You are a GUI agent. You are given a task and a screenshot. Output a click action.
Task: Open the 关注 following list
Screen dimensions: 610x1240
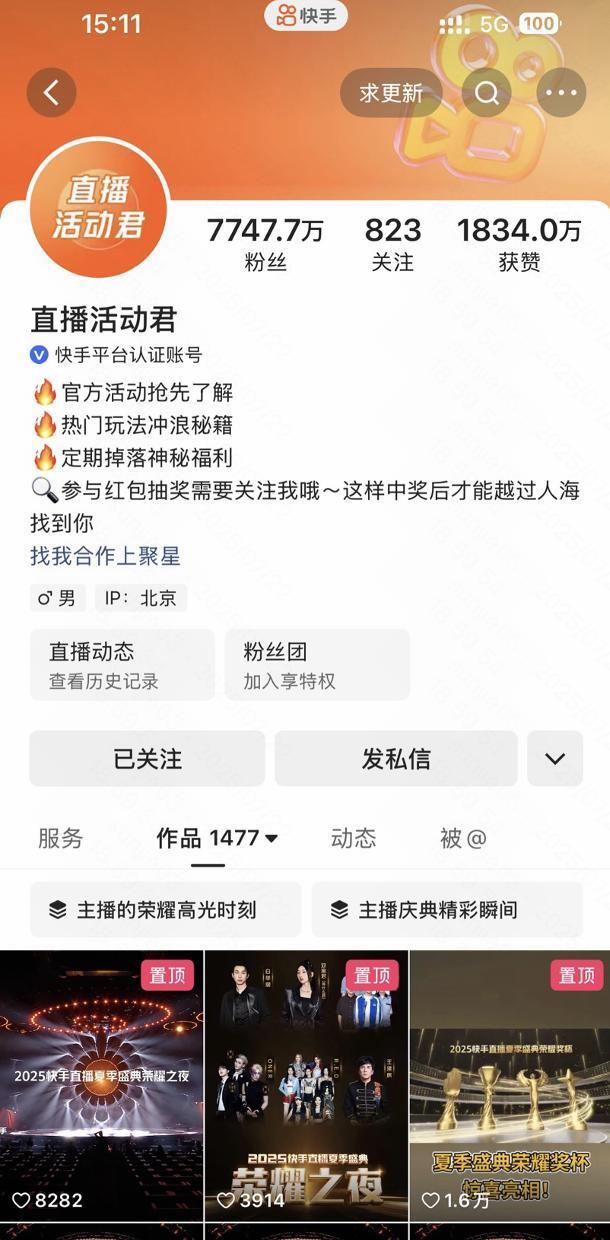click(392, 244)
